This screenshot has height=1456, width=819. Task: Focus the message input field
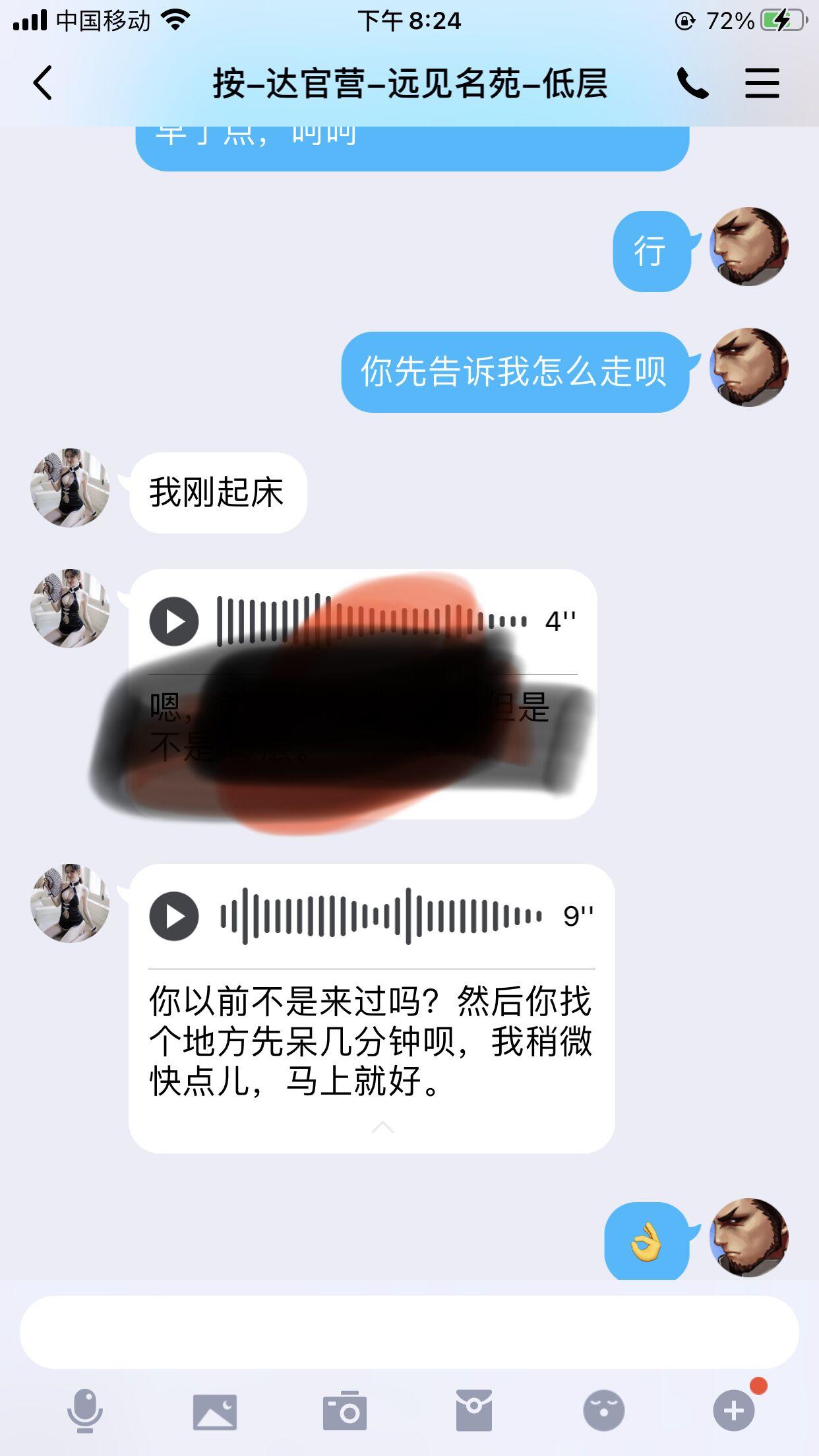(409, 1332)
